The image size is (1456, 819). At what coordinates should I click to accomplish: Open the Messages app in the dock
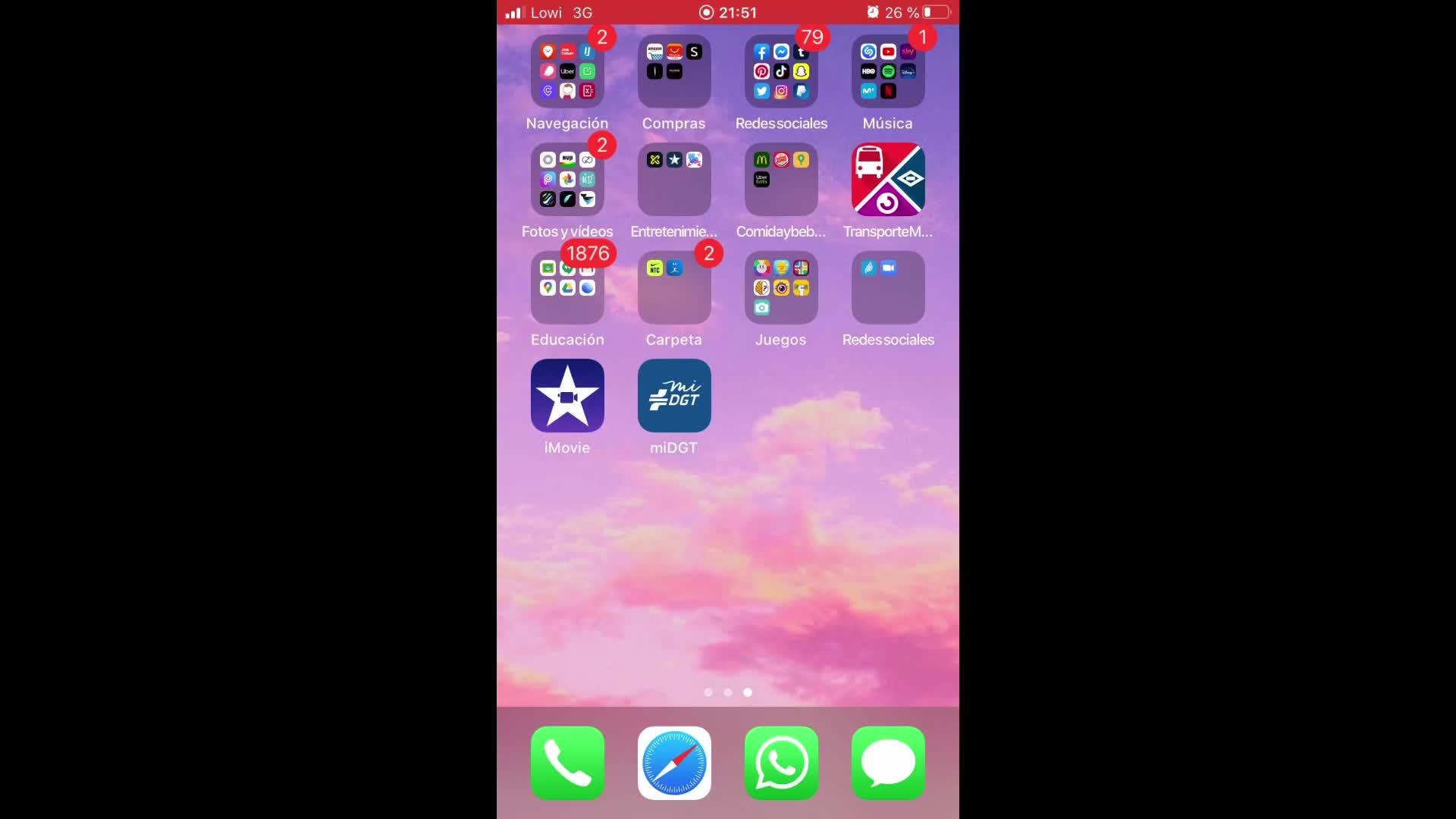click(888, 763)
